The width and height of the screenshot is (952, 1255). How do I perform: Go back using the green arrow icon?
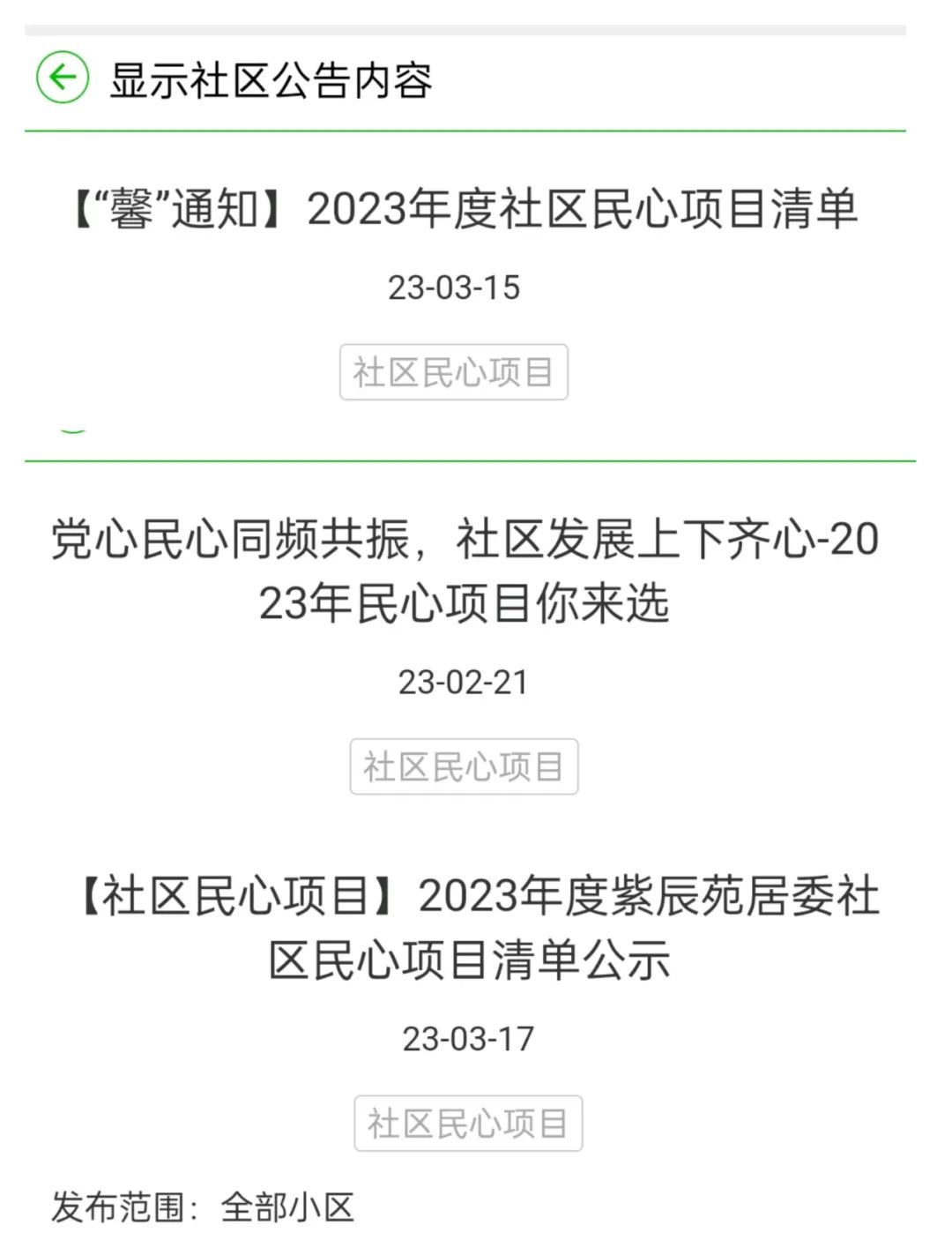(x=62, y=78)
